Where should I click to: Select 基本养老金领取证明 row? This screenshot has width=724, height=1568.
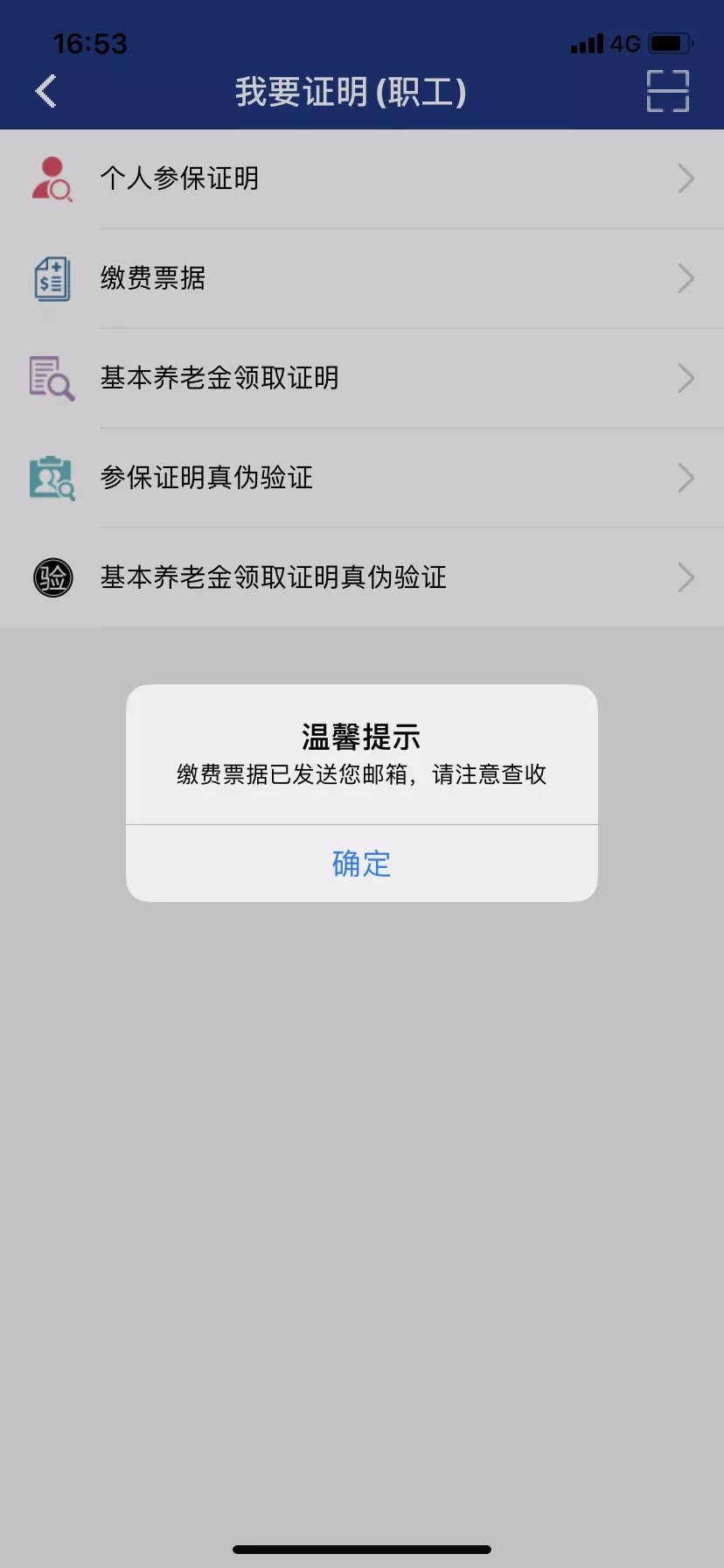362,378
